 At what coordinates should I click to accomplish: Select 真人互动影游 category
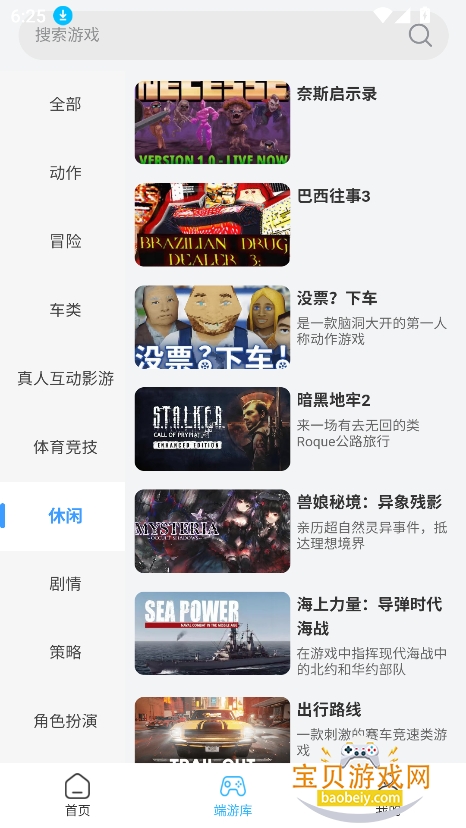point(65,379)
